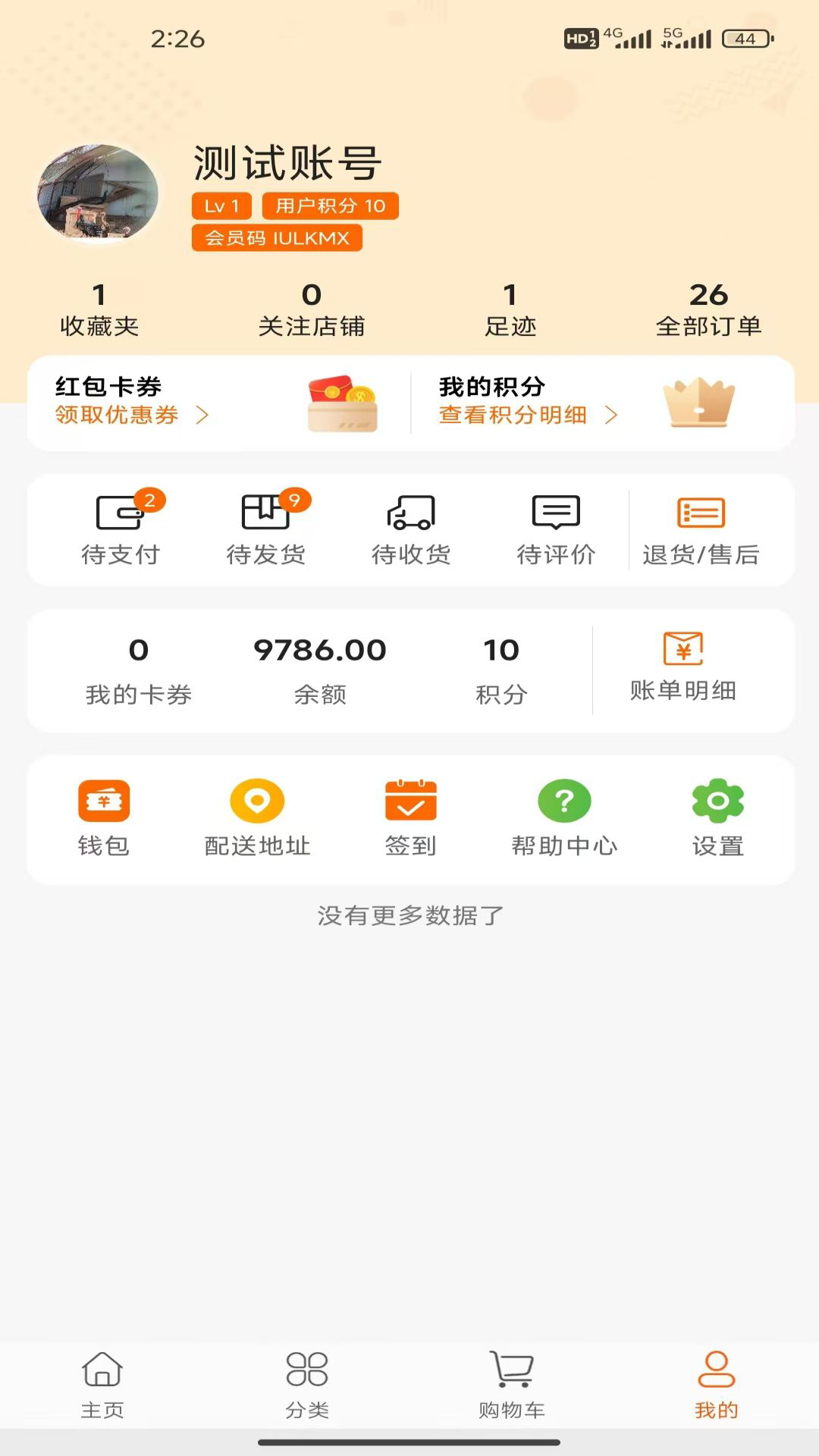Open 签到 daily check-in
819x1456 pixels.
click(x=410, y=818)
